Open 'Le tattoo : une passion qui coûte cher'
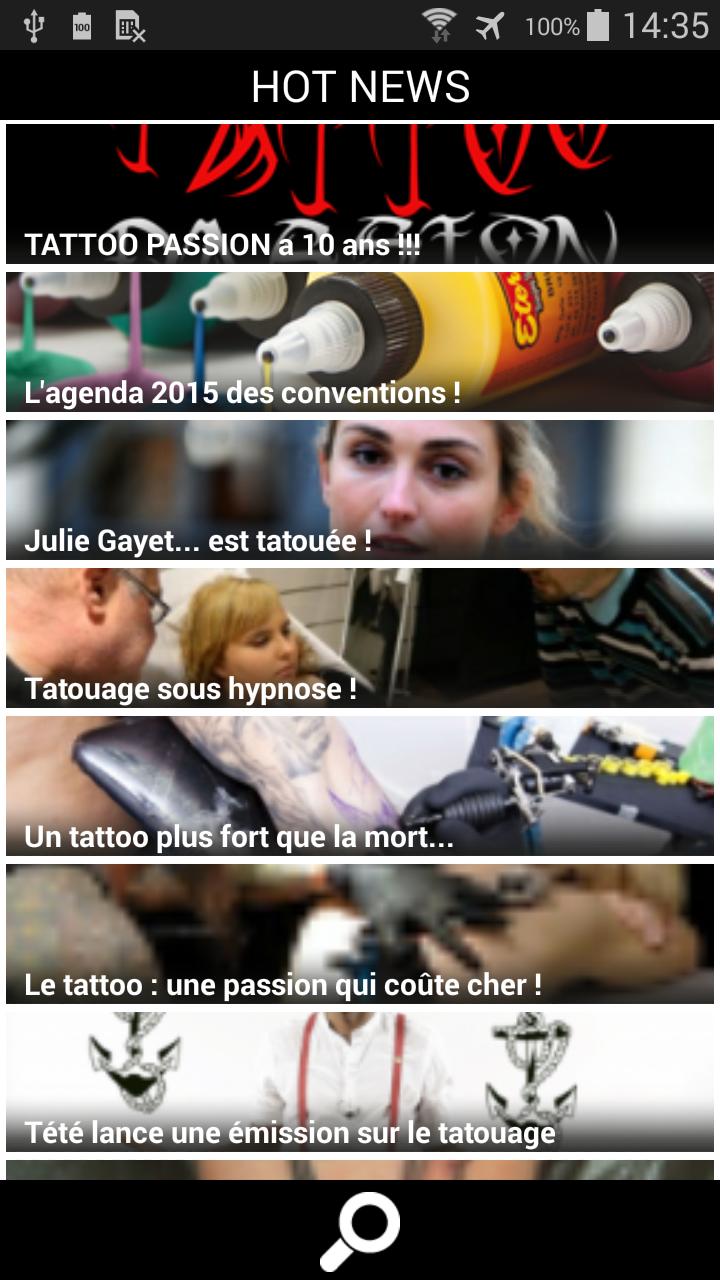 360,934
